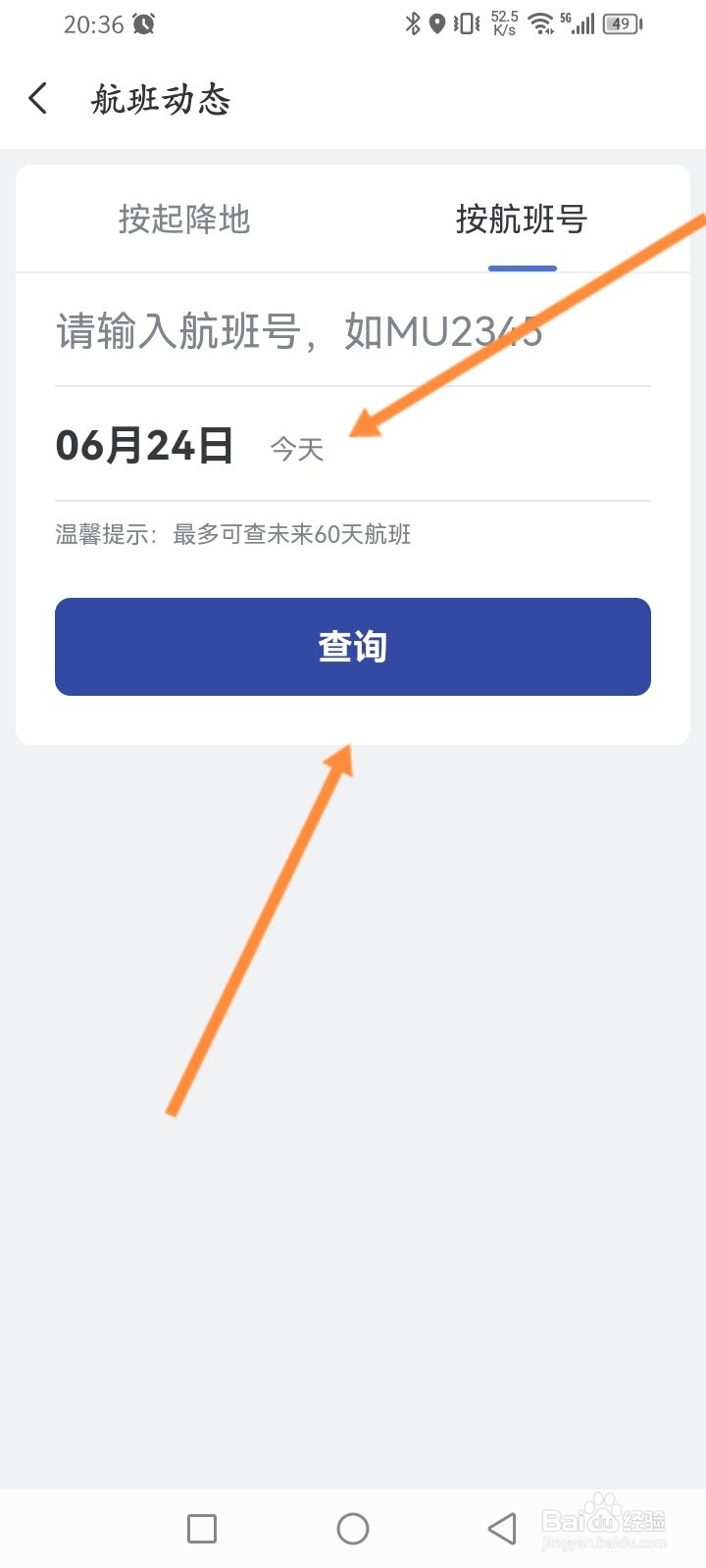Image resolution: width=706 pixels, height=1568 pixels.
Task: Select 今天 next to the date
Action: [297, 449]
